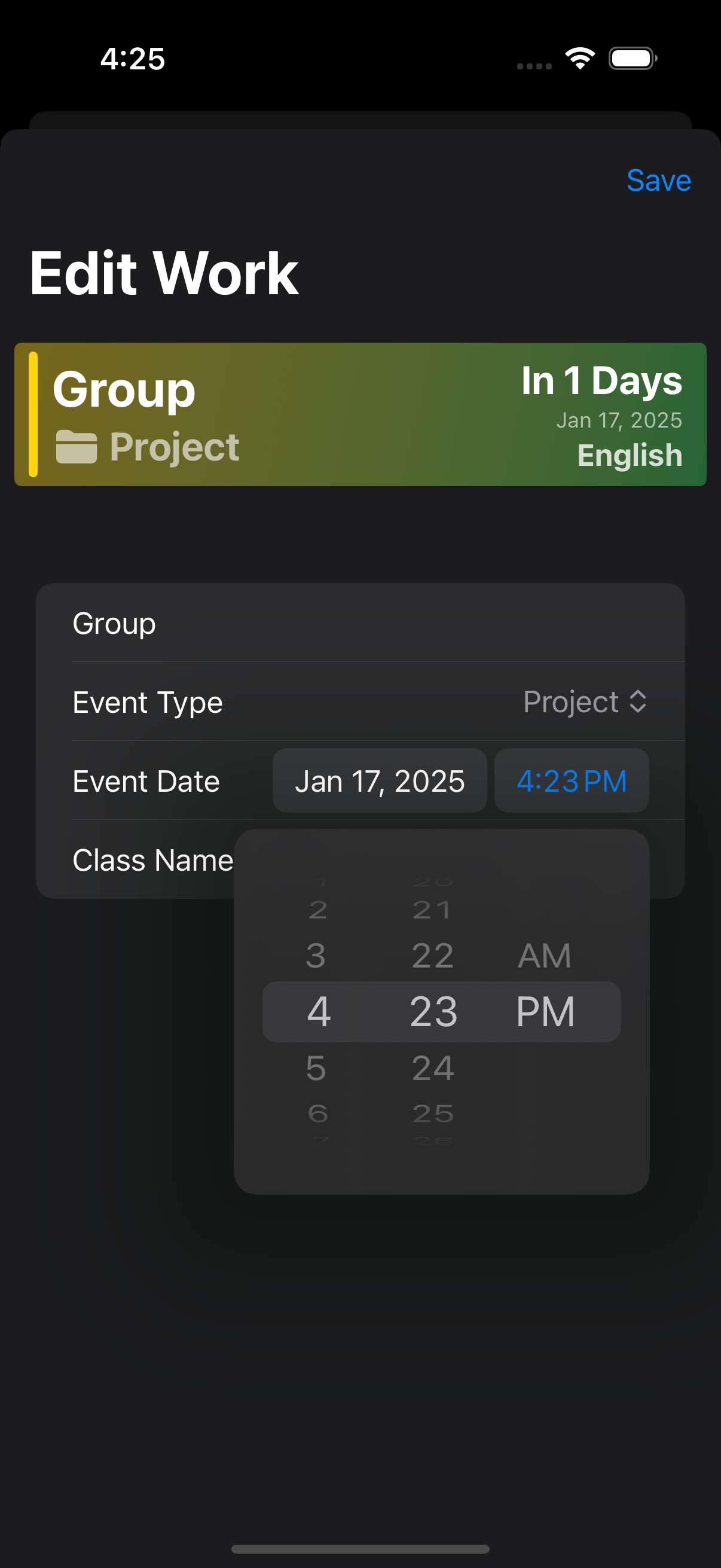
Task: Click the Class Name input field
Action: pyautogui.click(x=152, y=859)
